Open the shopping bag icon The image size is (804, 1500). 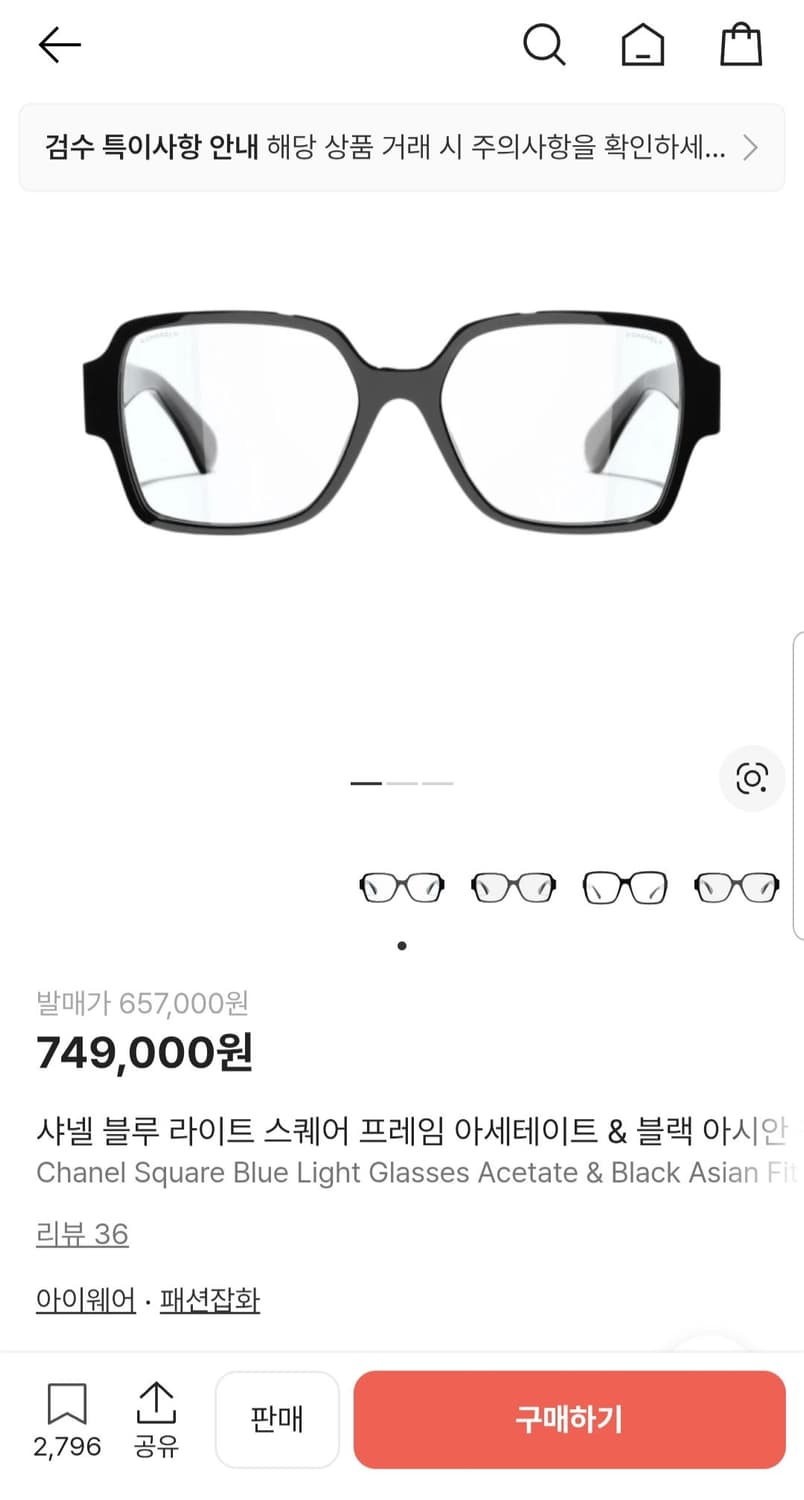(x=741, y=44)
